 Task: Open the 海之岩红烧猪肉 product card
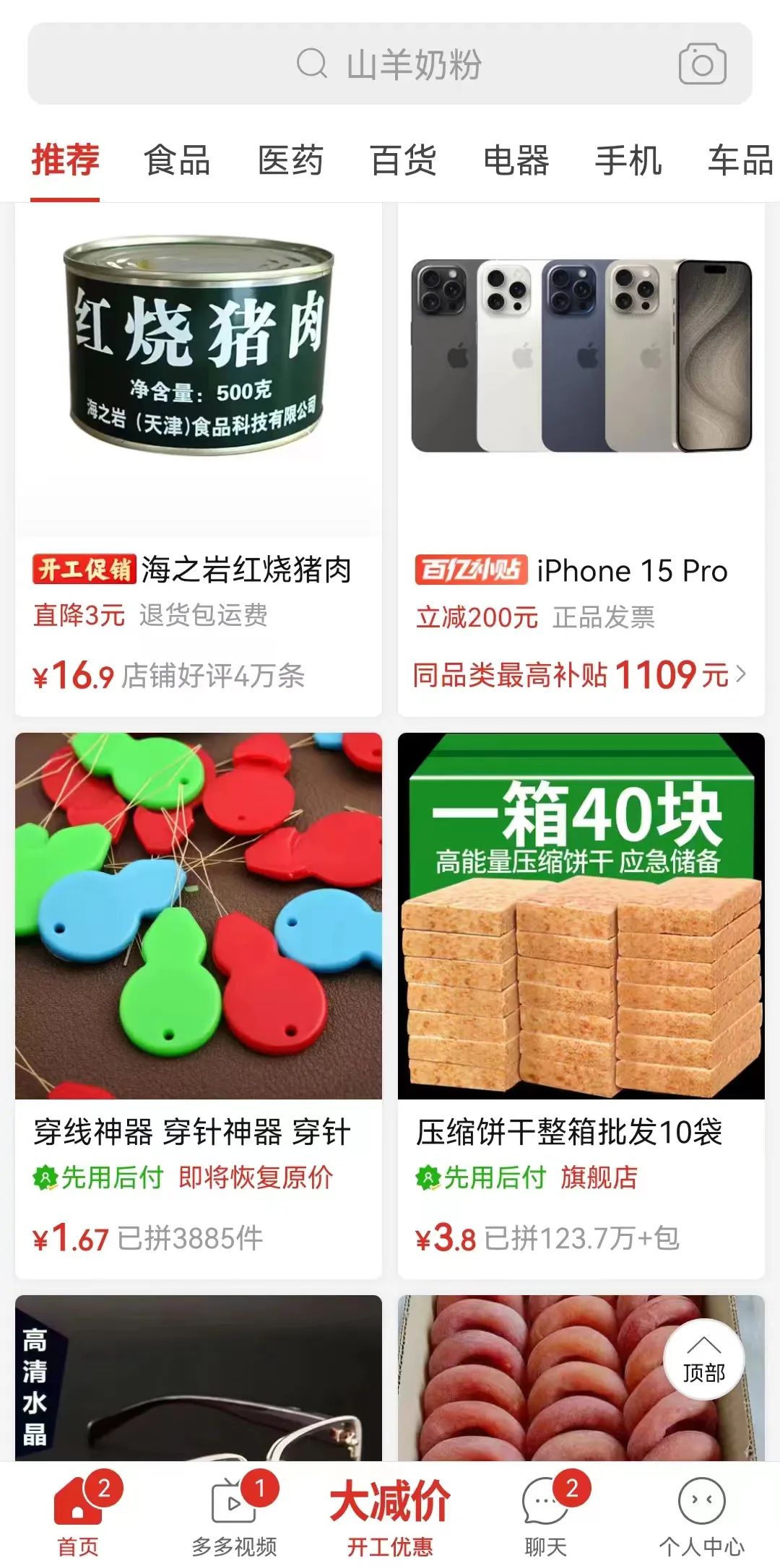[x=199, y=462]
